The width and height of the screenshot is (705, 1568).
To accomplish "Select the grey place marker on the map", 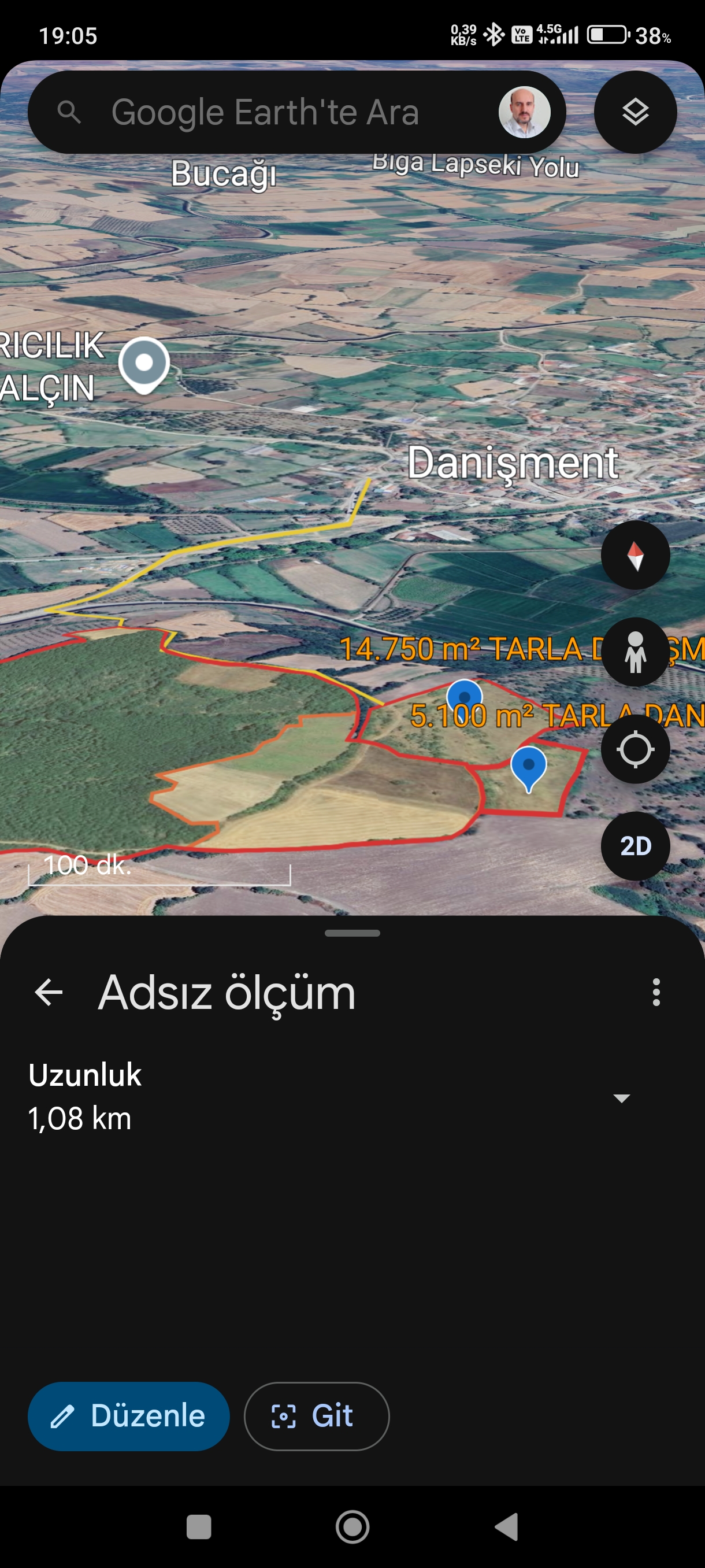I will coord(144,364).
